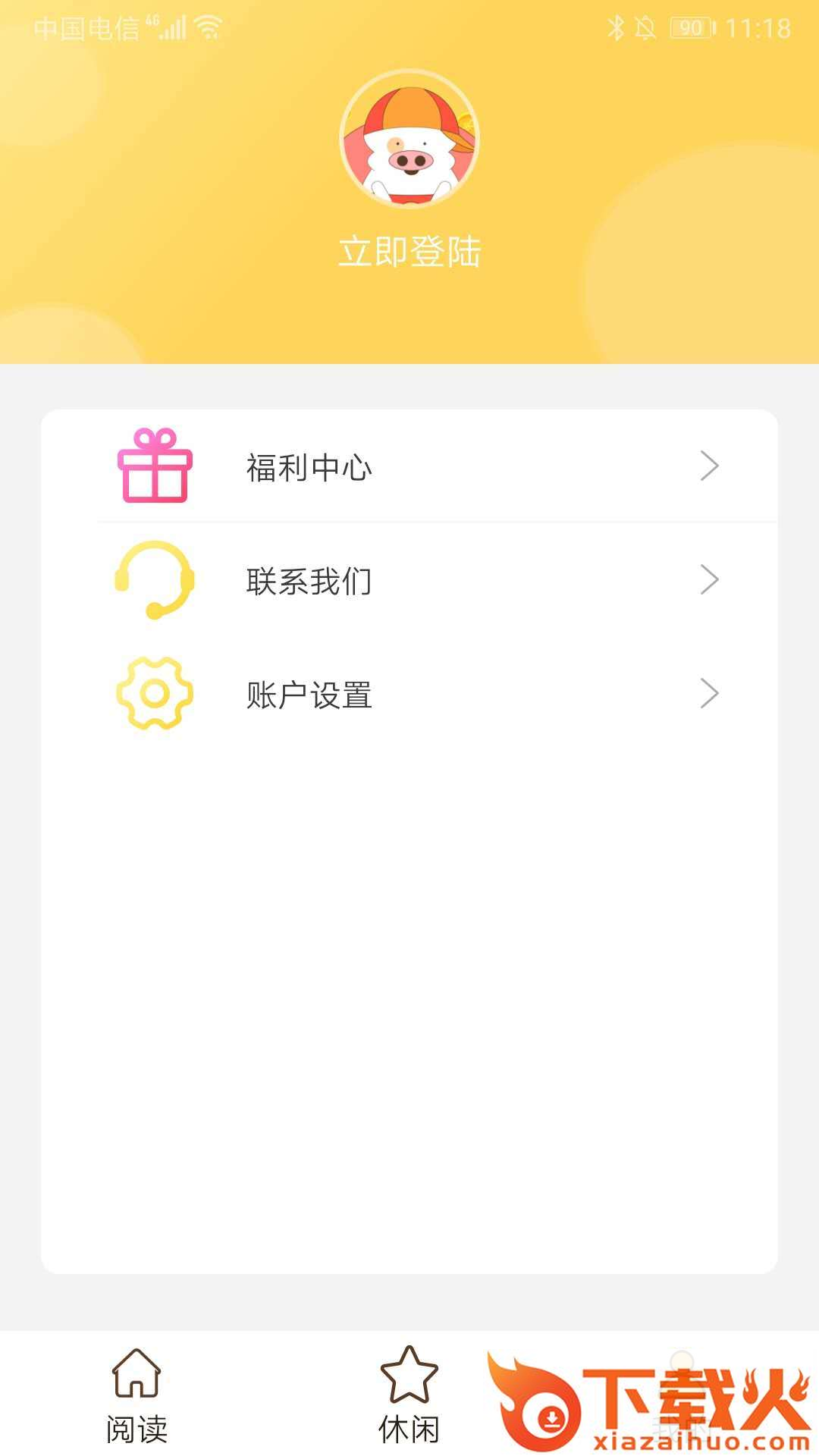Open 福利中心 welfare center
Viewport: 819px width, 1456px height.
point(409,466)
